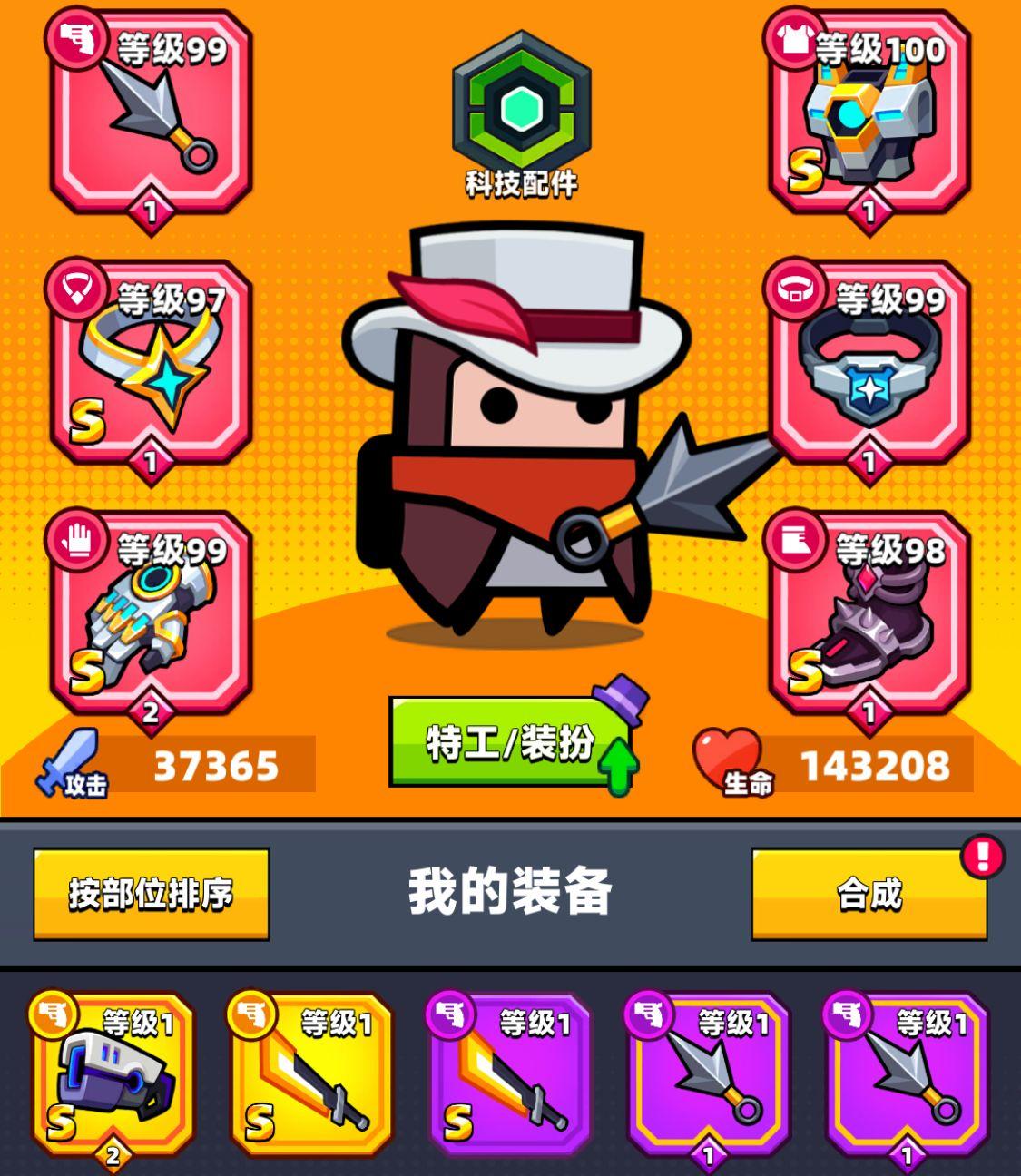The width and height of the screenshot is (1021, 1176).
Task: Sort equipment with 按部位排序 button
Action: pyautogui.click(x=151, y=894)
